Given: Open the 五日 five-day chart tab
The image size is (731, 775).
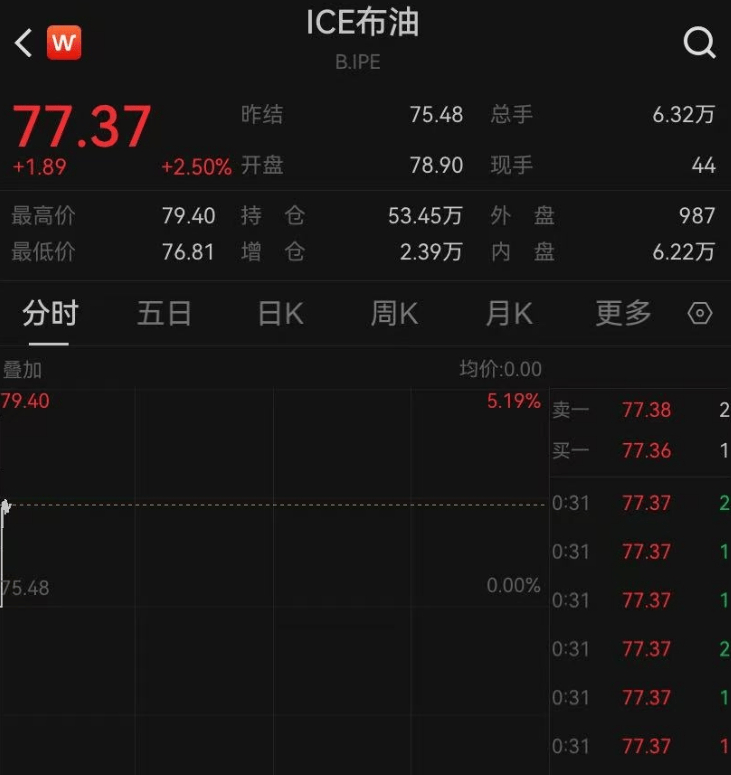Looking at the screenshot, I should pyautogui.click(x=163, y=313).
